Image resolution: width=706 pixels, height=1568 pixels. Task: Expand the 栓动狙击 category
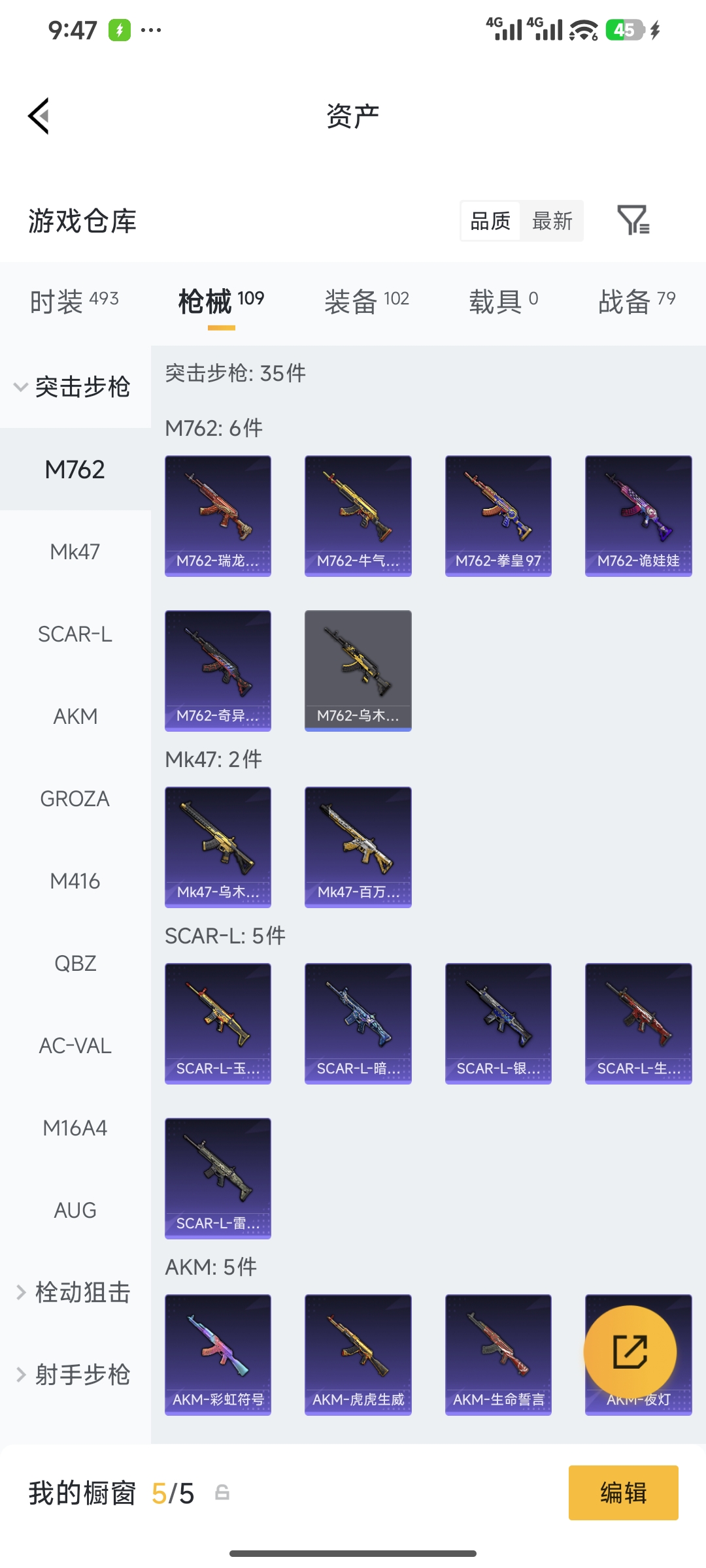[x=75, y=1292]
